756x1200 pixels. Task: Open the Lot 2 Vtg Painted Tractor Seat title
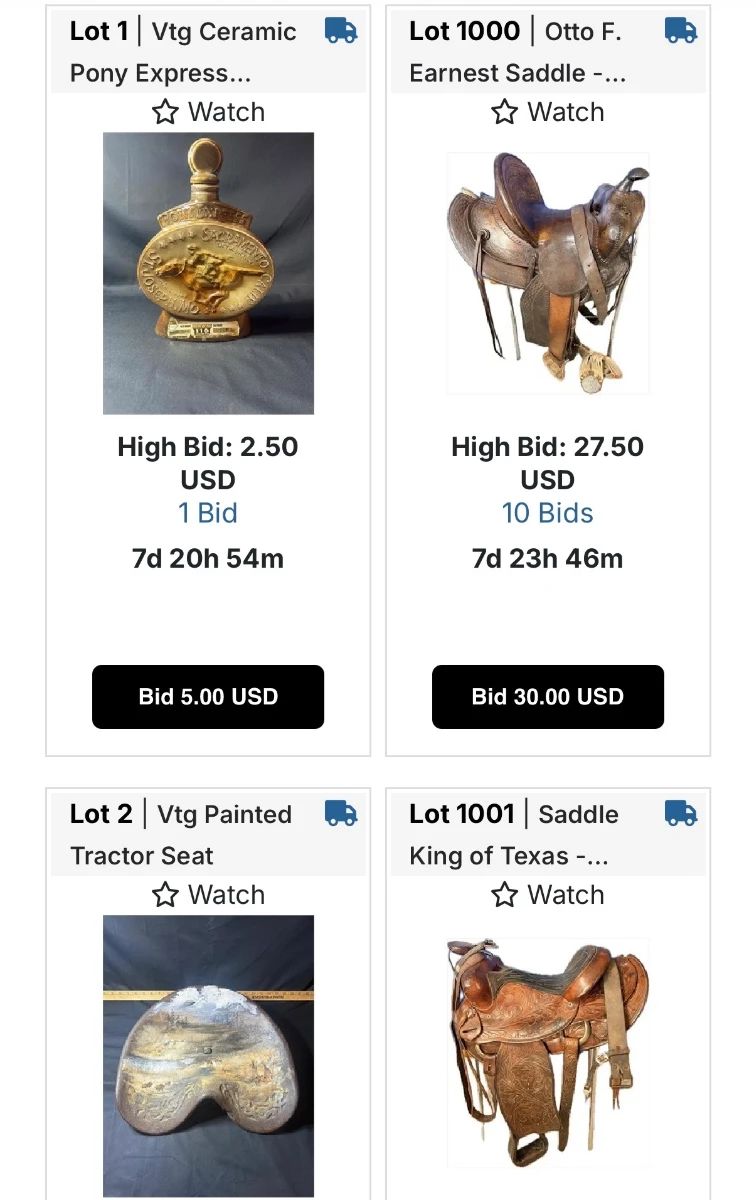182,835
